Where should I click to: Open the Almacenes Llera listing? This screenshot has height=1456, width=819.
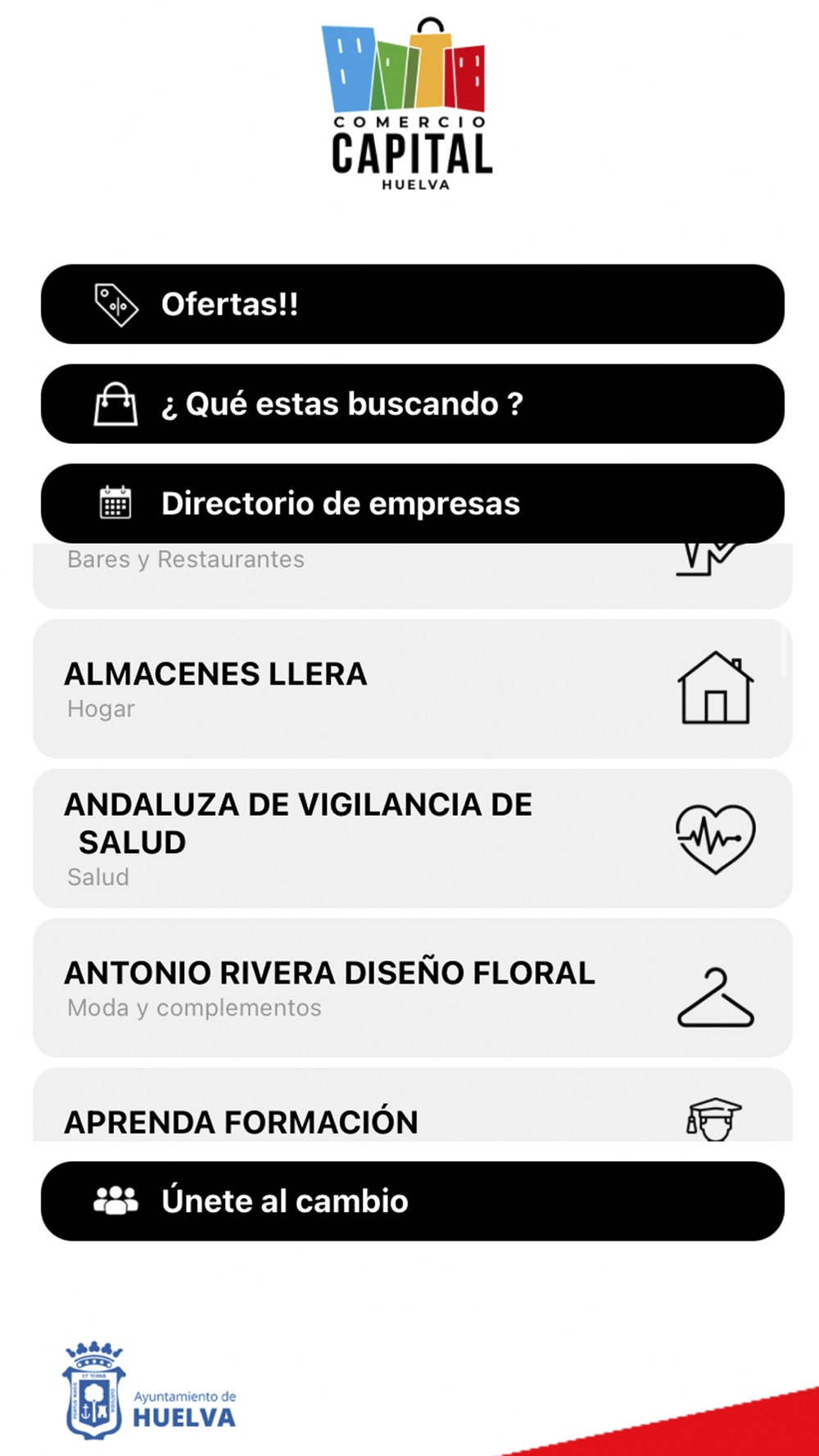(413, 689)
